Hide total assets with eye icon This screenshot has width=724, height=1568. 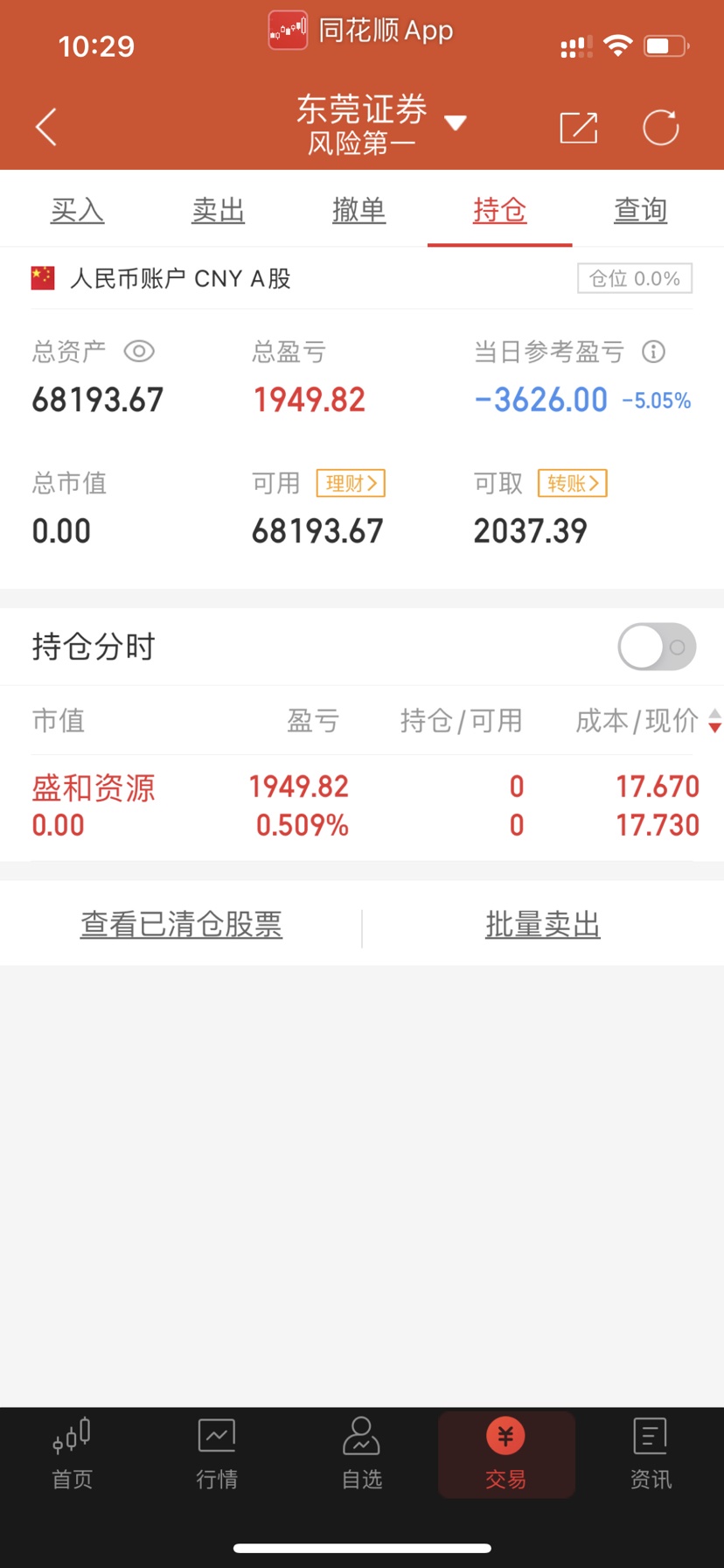pos(139,352)
